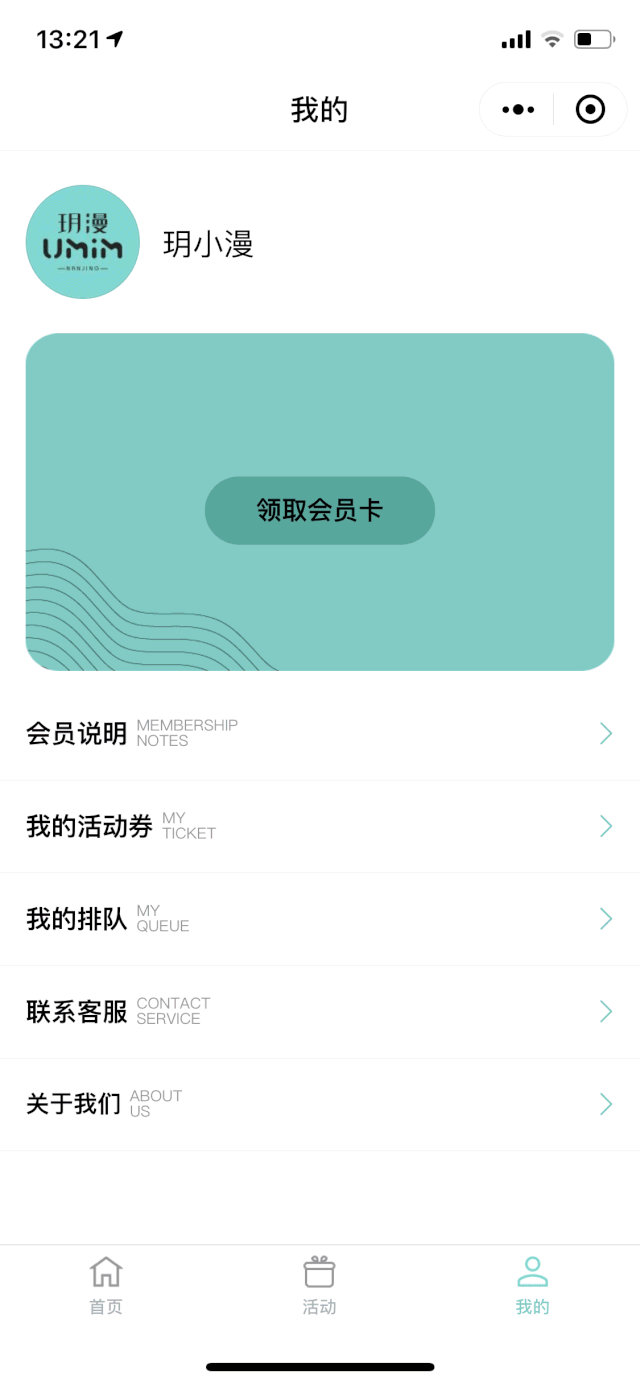Switch to the 首页 home tab
The height and width of the screenshot is (1385, 640).
(106, 1286)
